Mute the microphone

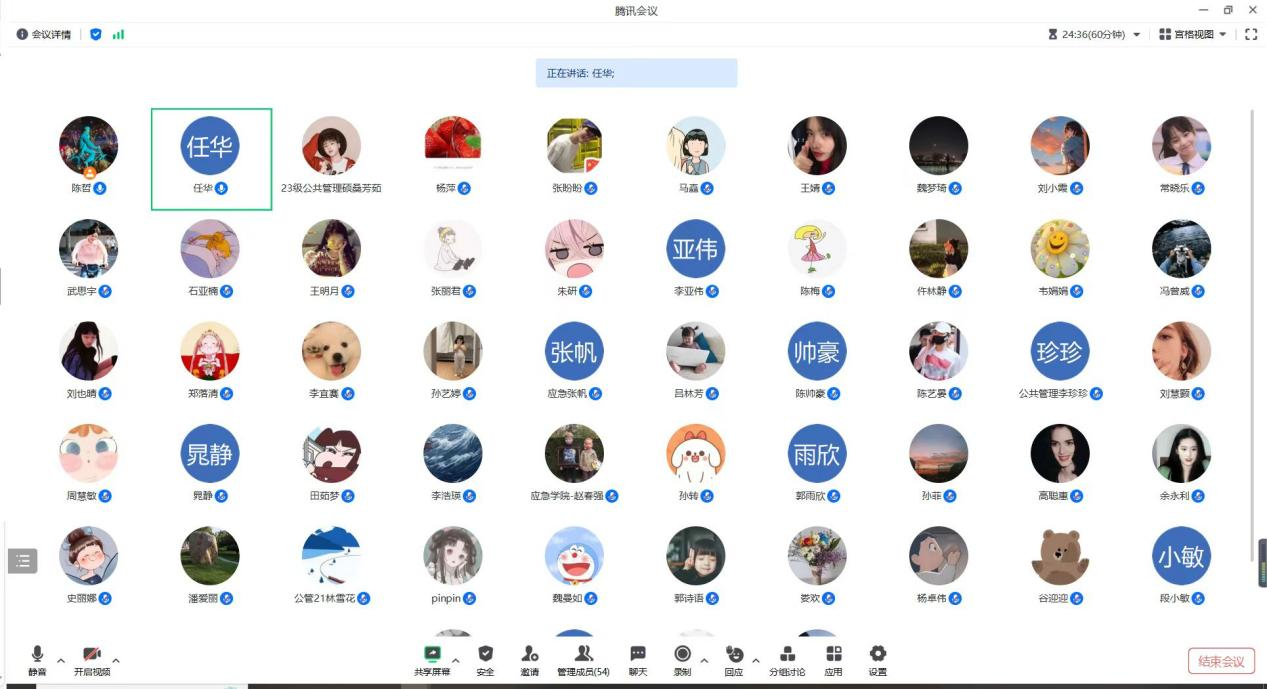pos(37,660)
